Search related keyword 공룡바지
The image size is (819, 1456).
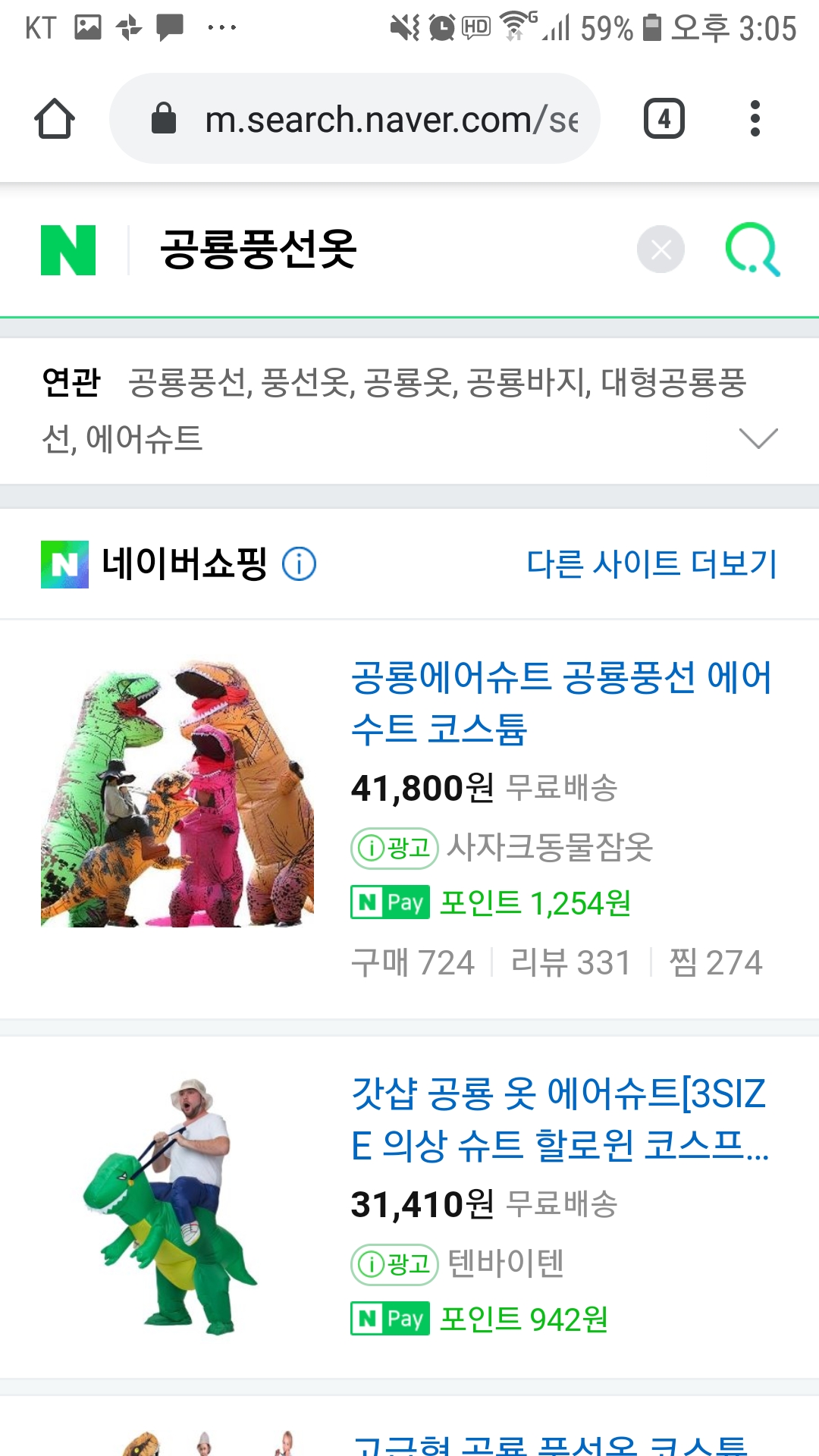tap(528, 382)
